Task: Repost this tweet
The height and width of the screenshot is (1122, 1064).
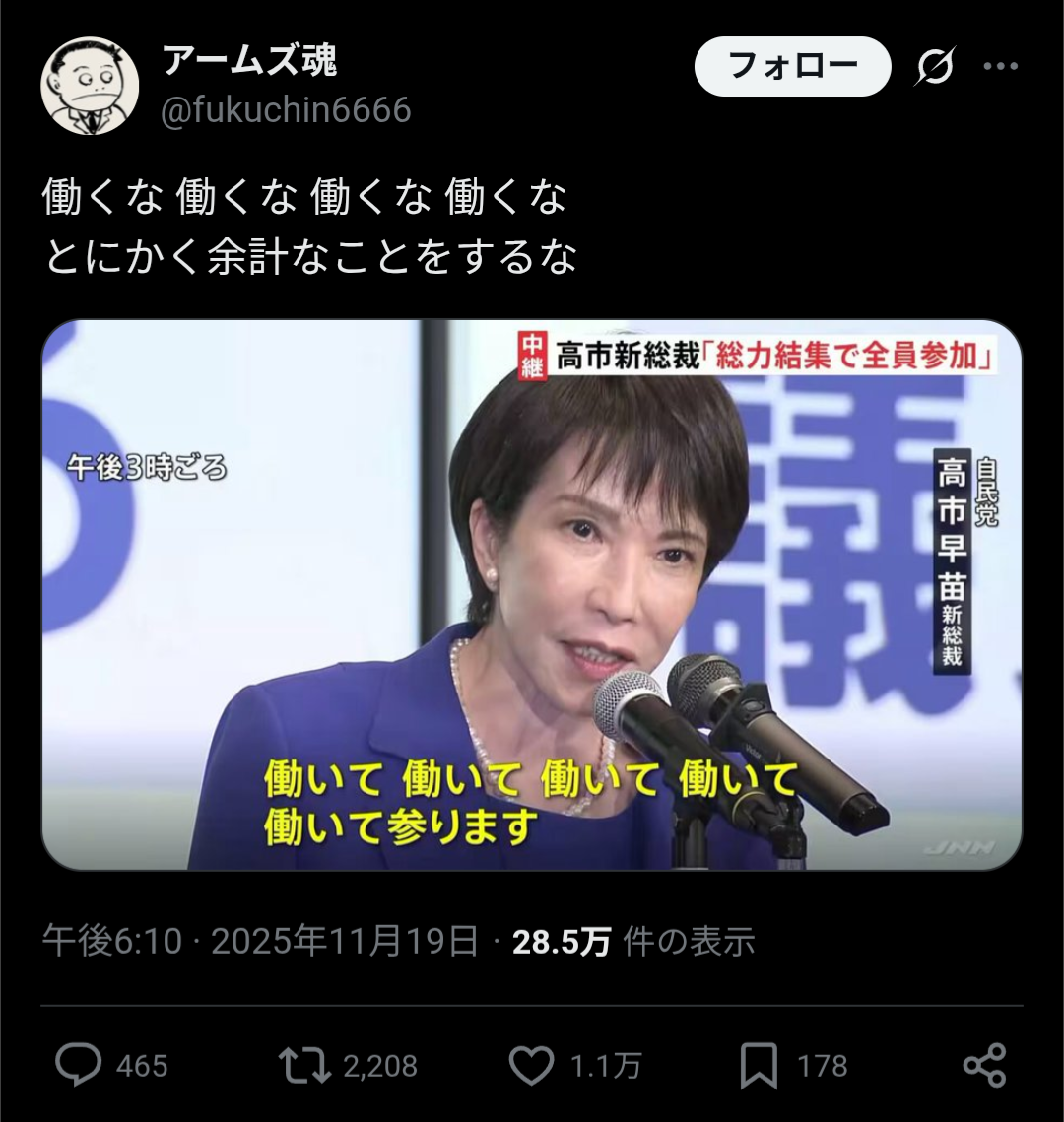Action: (304, 1065)
